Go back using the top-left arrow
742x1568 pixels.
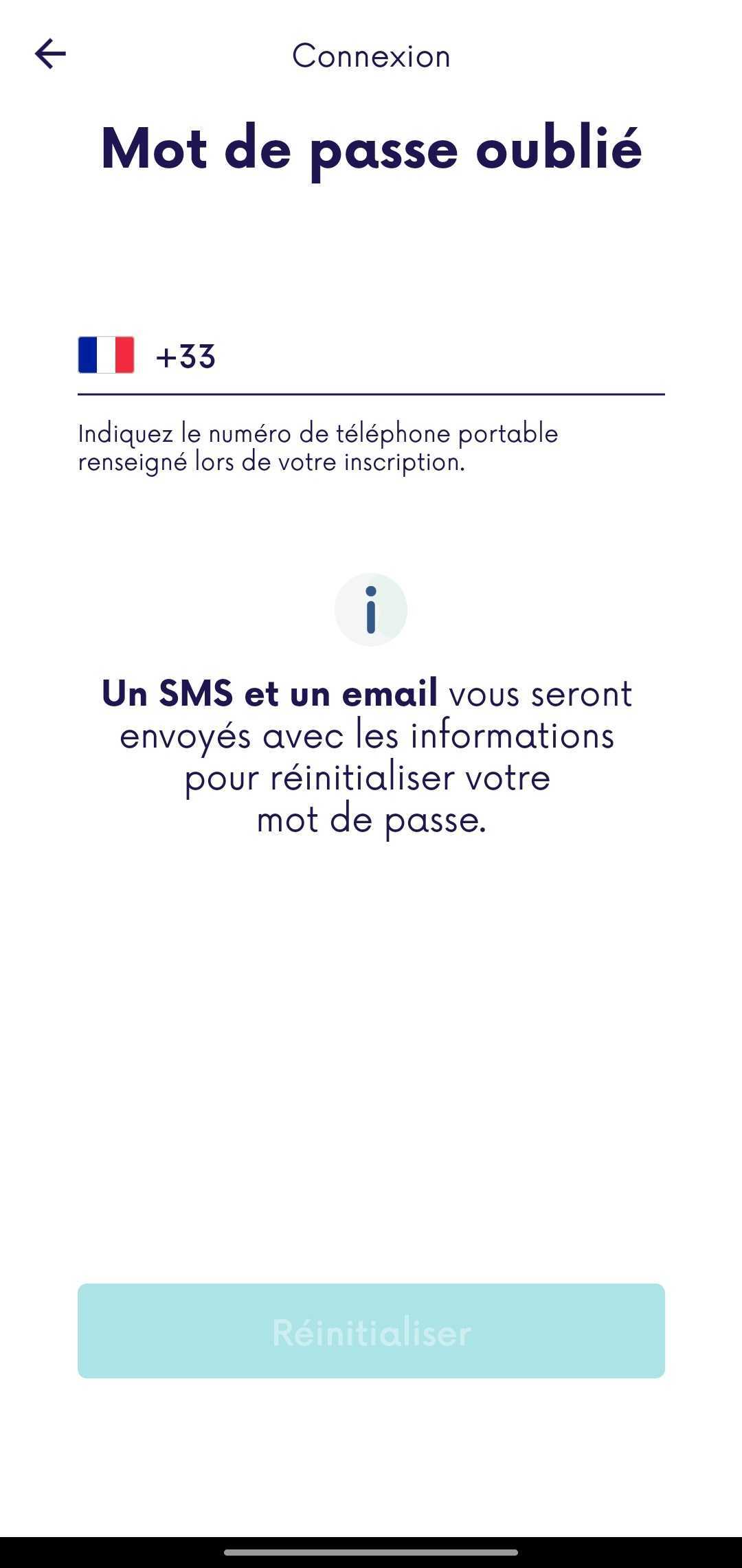click(50, 54)
